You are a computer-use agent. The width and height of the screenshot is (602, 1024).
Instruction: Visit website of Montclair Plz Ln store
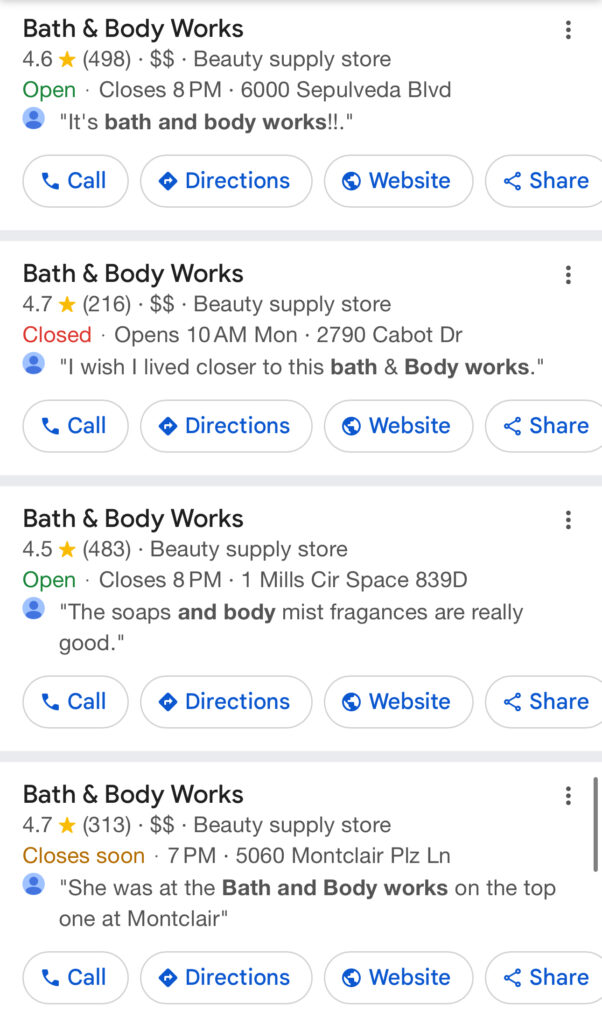[x=398, y=978]
